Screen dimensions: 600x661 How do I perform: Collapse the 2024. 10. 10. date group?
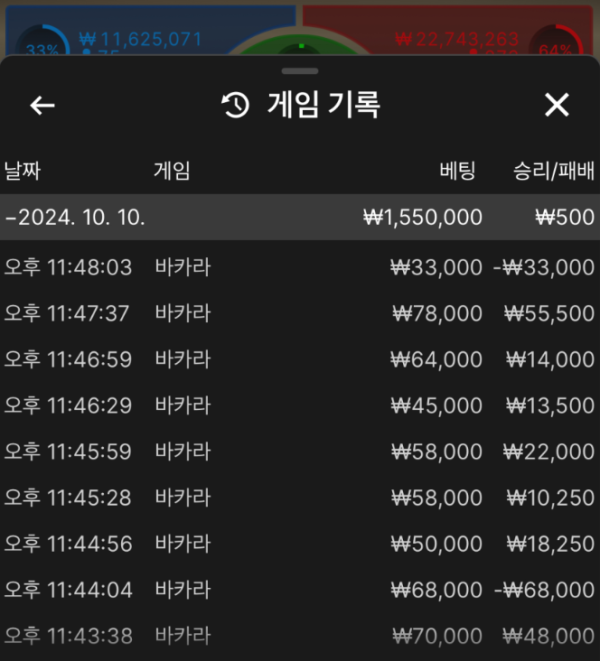(75, 217)
